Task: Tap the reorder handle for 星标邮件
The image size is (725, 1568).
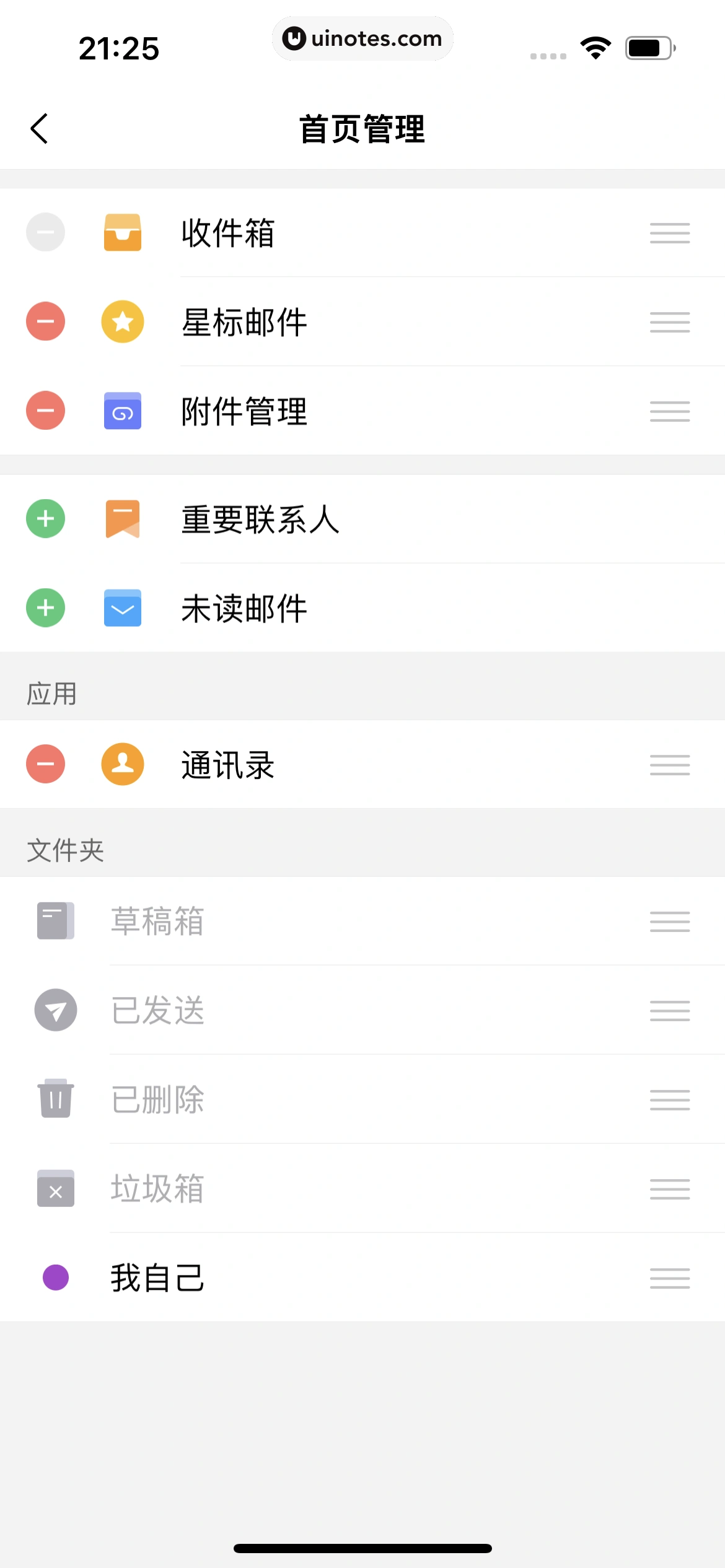Action: (x=669, y=322)
